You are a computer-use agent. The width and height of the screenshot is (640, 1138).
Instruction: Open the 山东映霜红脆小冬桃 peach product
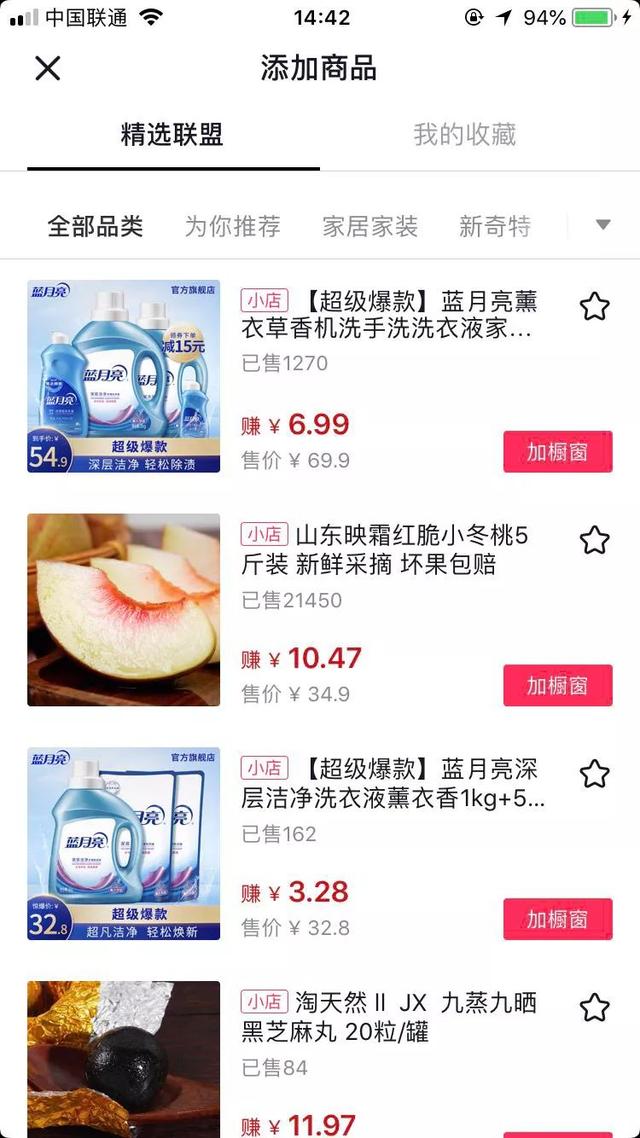[124, 610]
